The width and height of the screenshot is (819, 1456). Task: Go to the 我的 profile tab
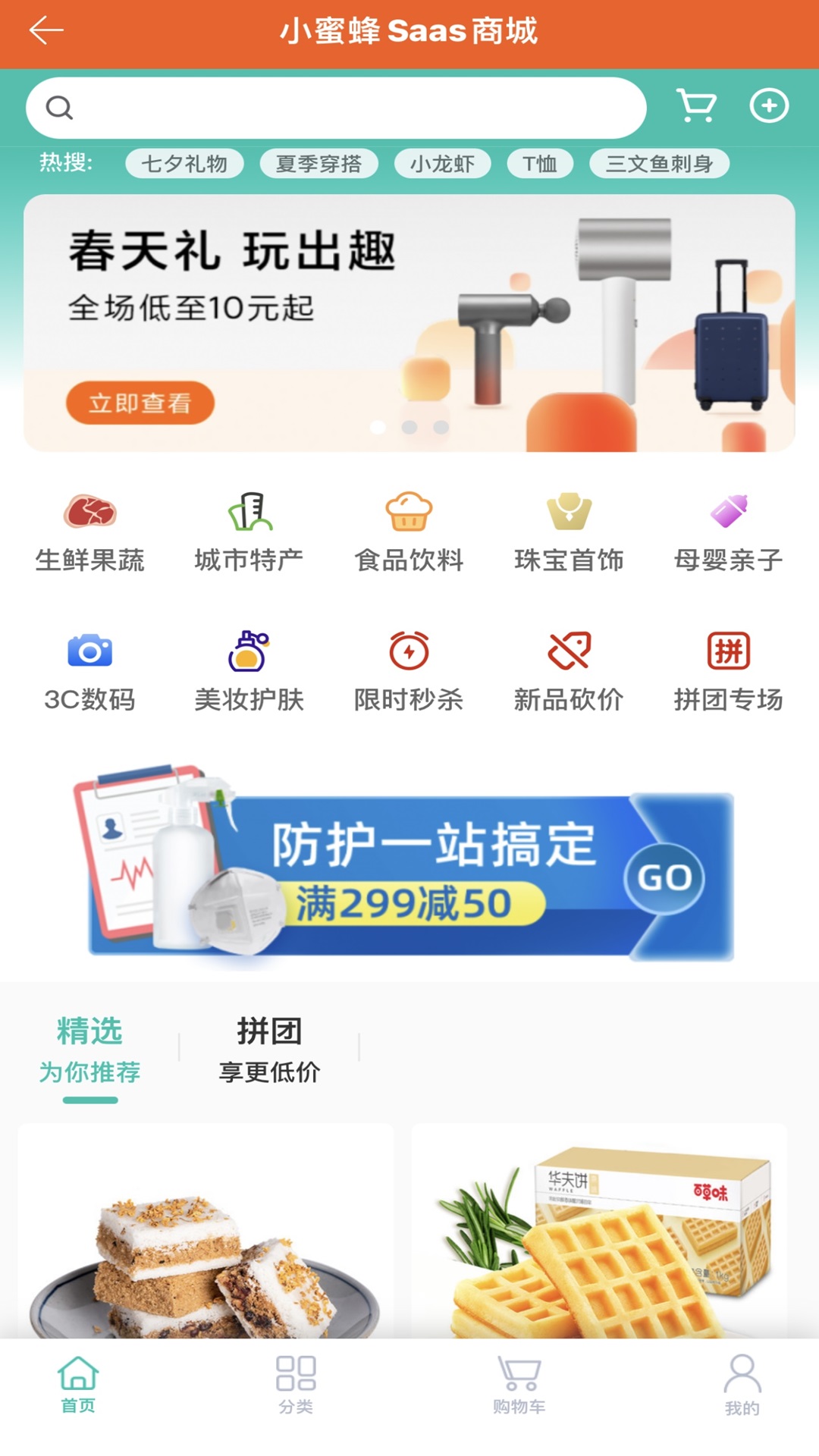(742, 1385)
